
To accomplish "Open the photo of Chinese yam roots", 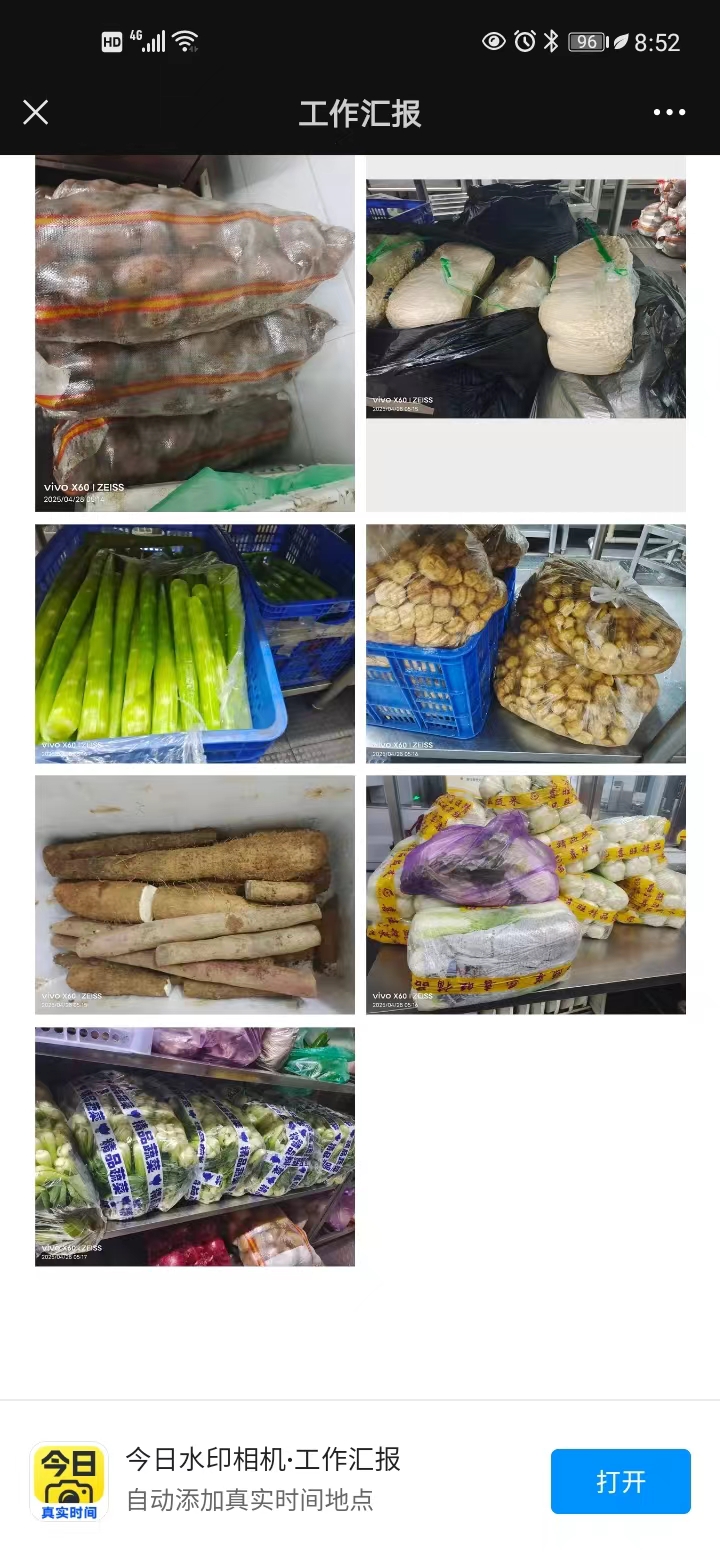I will (195, 895).
